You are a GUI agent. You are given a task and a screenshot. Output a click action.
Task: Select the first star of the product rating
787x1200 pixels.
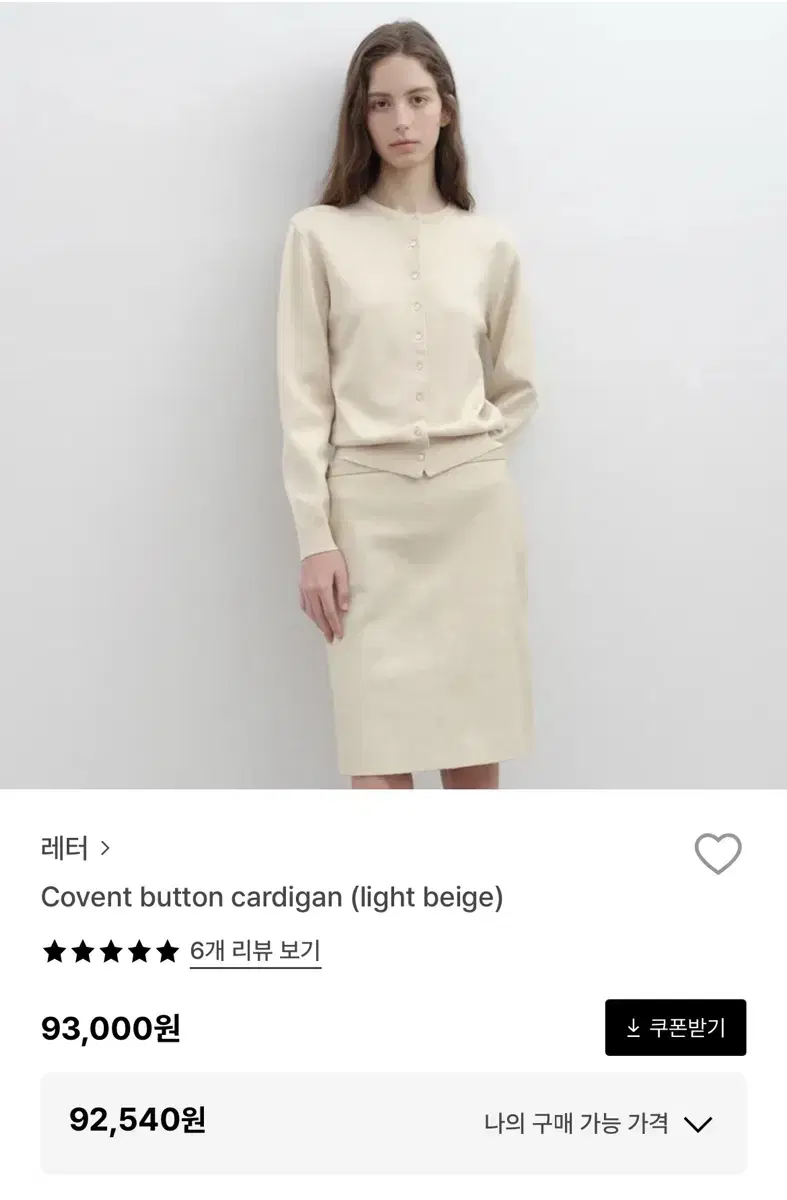pyautogui.click(x=53, y=952)
